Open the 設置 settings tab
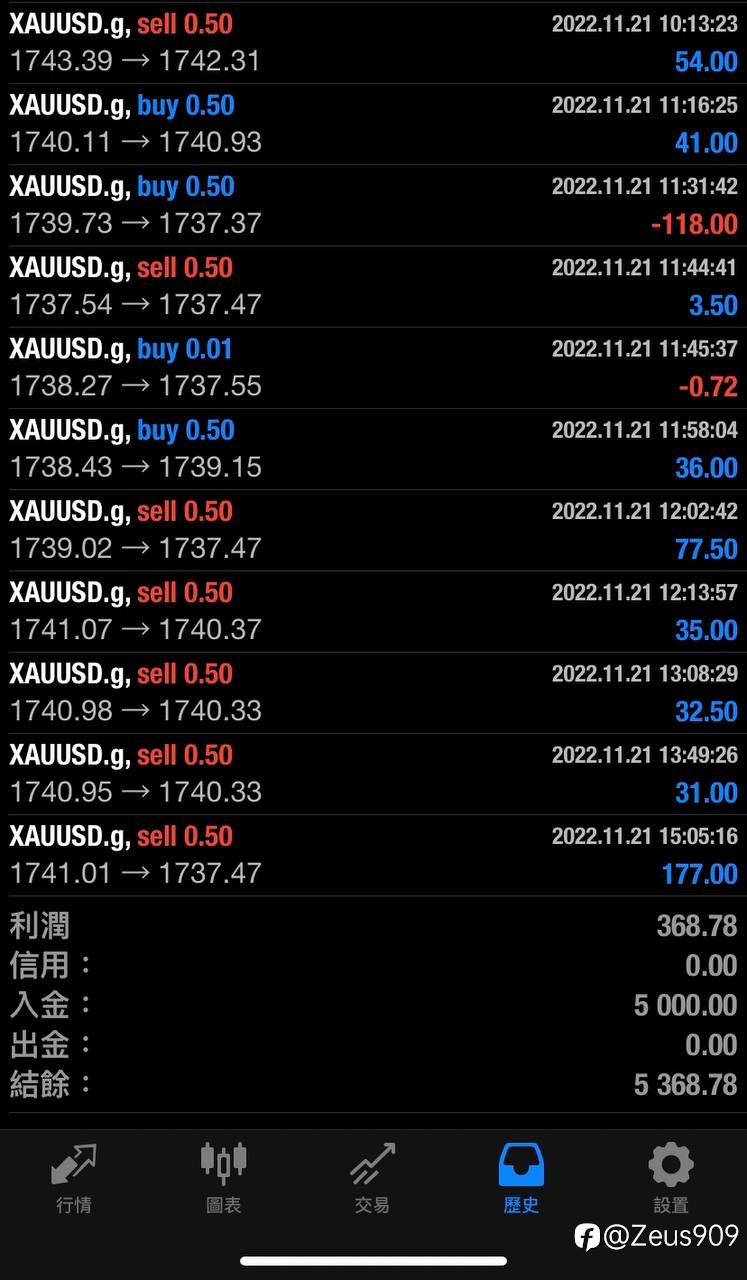 click(670, 1179)
